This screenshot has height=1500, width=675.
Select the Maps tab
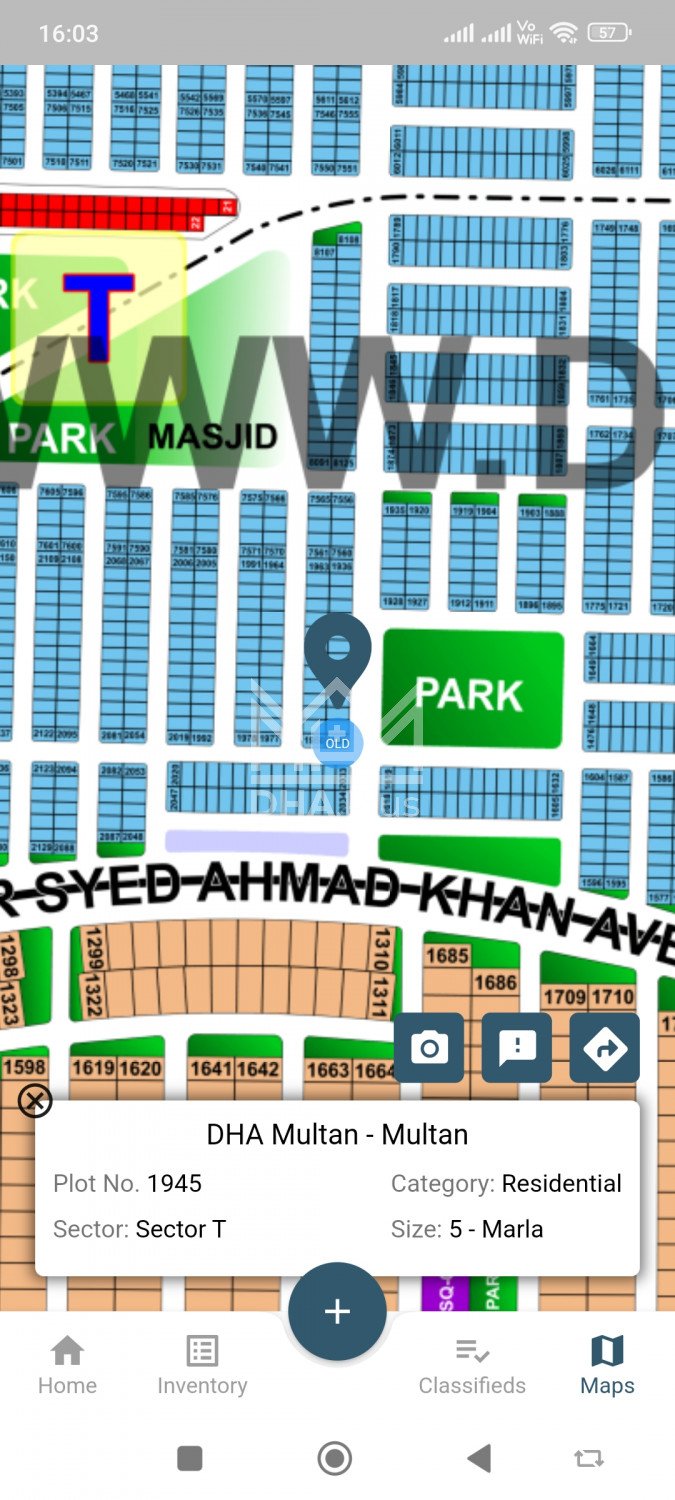[x=607, y=1365]
